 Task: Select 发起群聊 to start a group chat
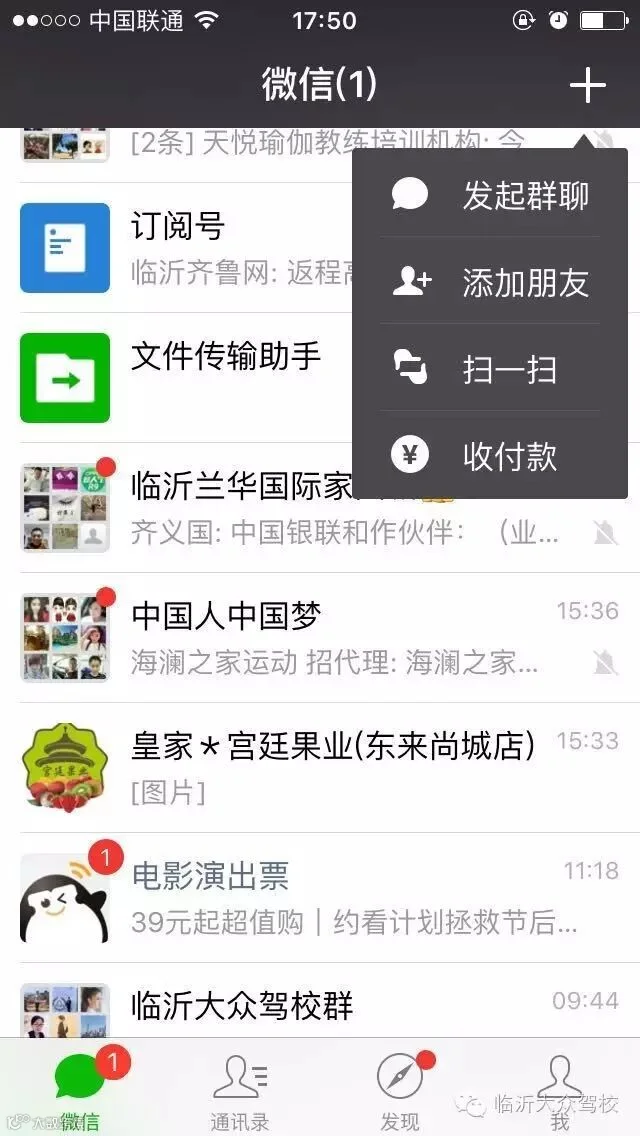490,196
